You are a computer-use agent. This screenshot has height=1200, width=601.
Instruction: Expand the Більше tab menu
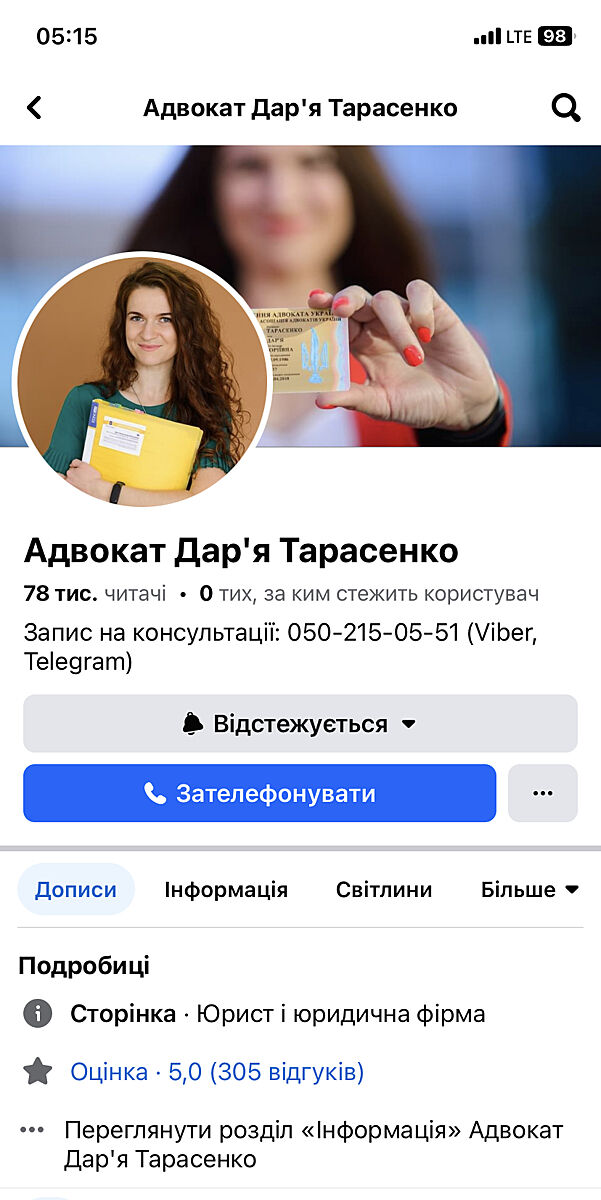529,890
